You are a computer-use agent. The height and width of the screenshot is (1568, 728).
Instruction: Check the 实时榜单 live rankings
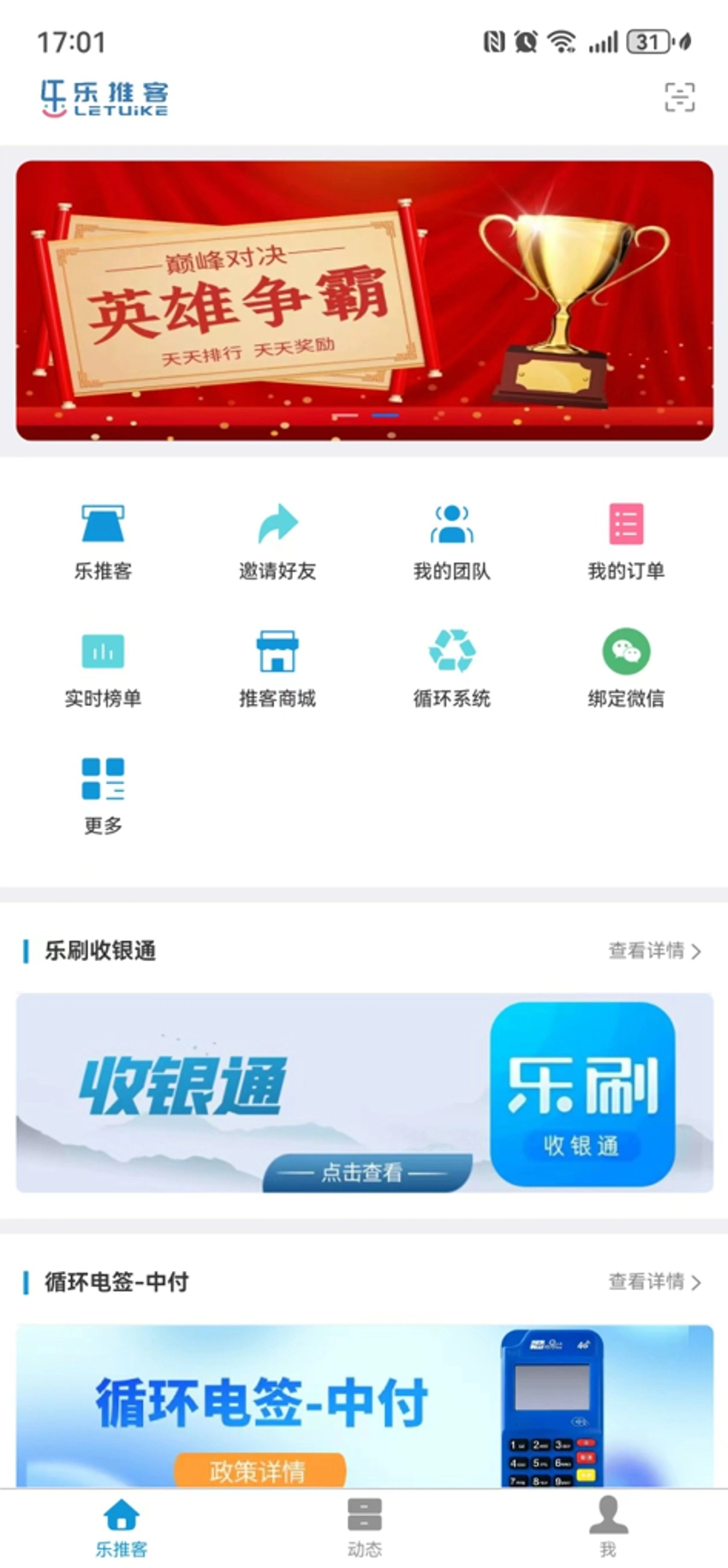(x=103, y=668)
